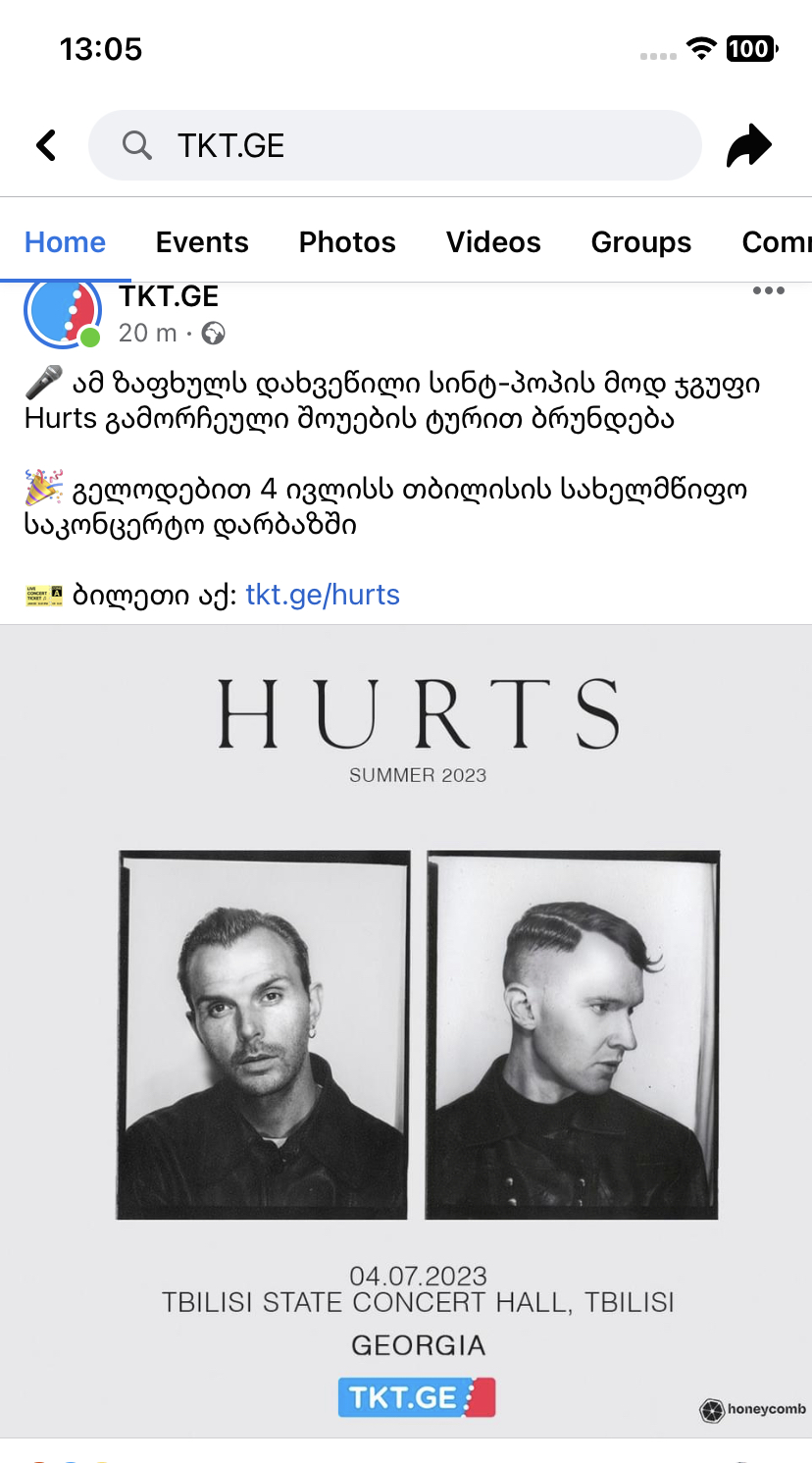Tap the TKT.GE page name on post
Image resolution: width=812 pixels, height=1463 pixels.
click(169, 296)
